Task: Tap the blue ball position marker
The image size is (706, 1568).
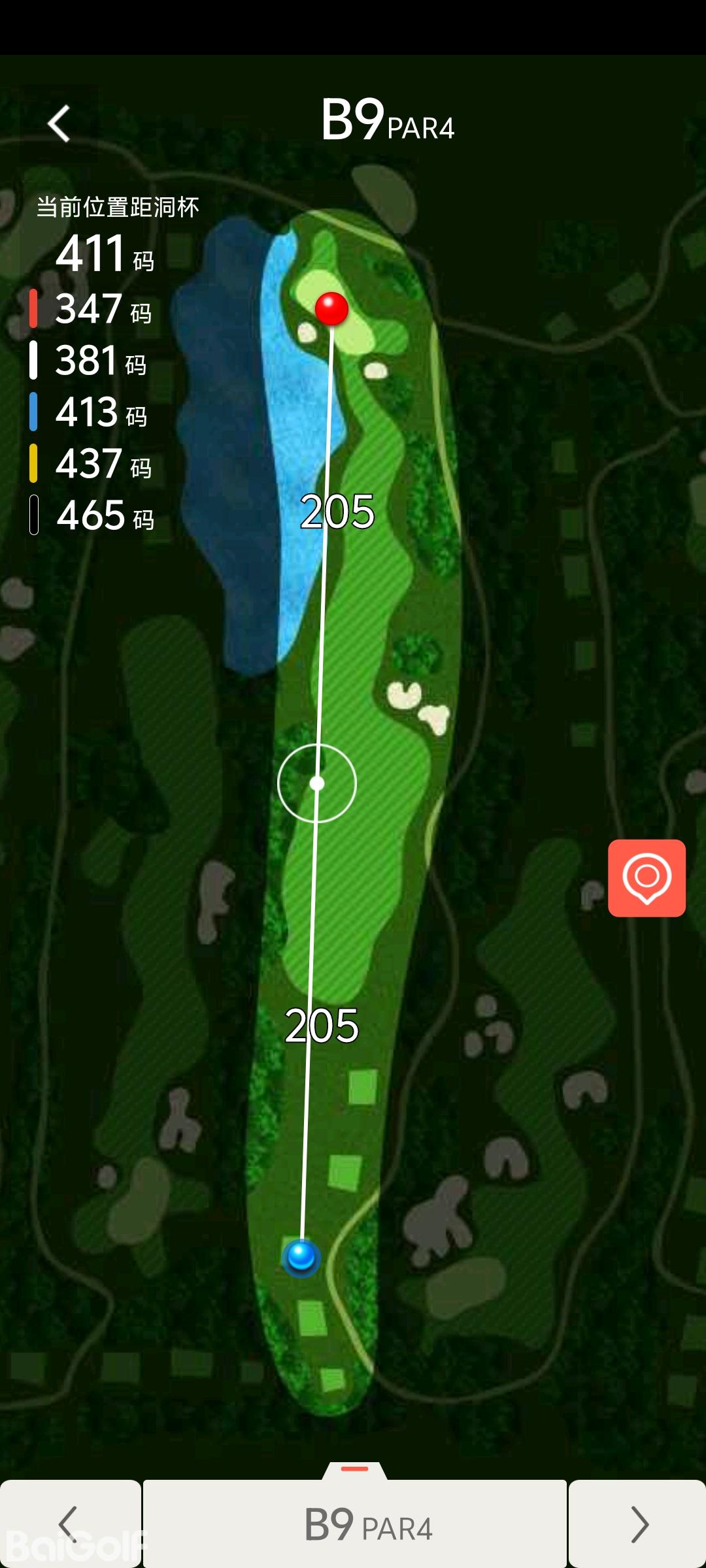Action: 301,1256
